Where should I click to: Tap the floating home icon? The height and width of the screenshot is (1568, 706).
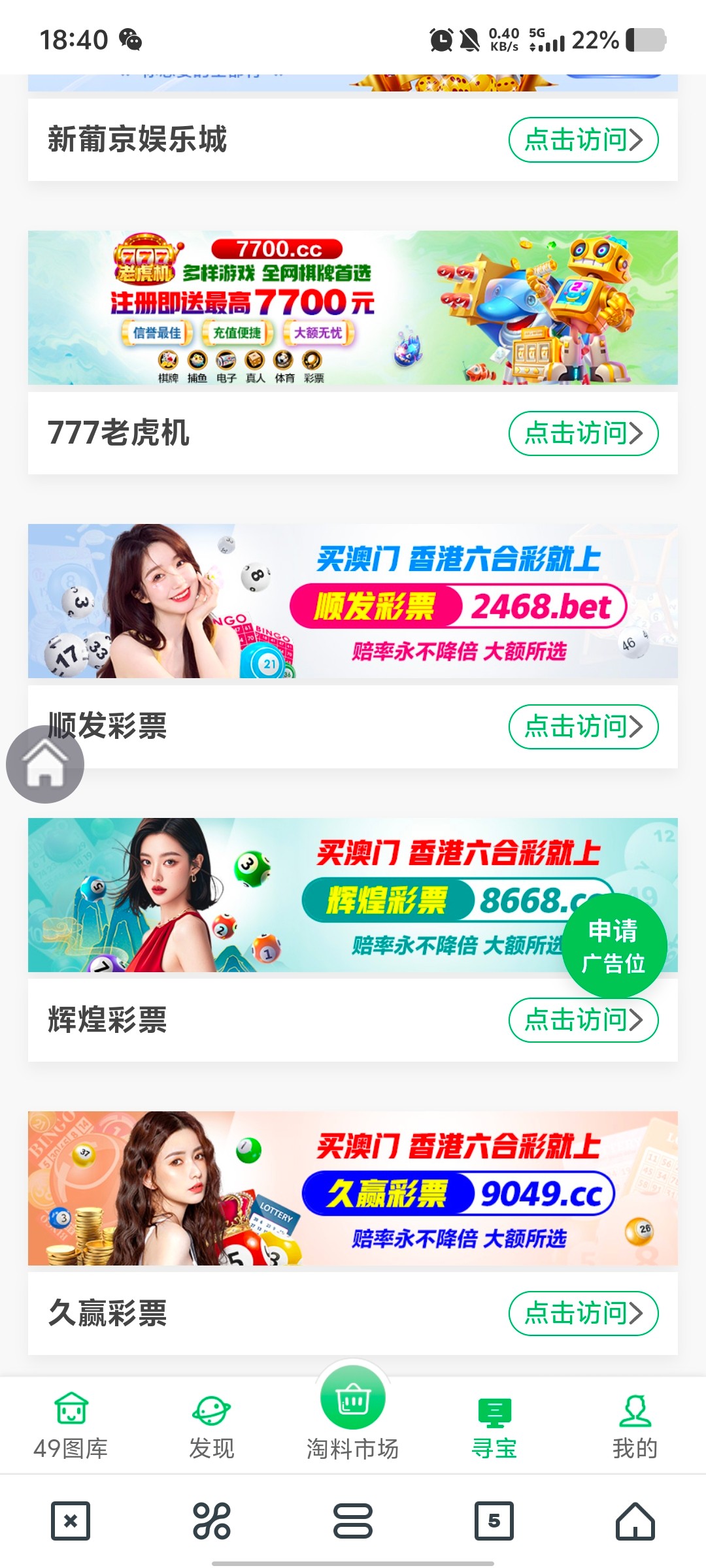[45, 764]
